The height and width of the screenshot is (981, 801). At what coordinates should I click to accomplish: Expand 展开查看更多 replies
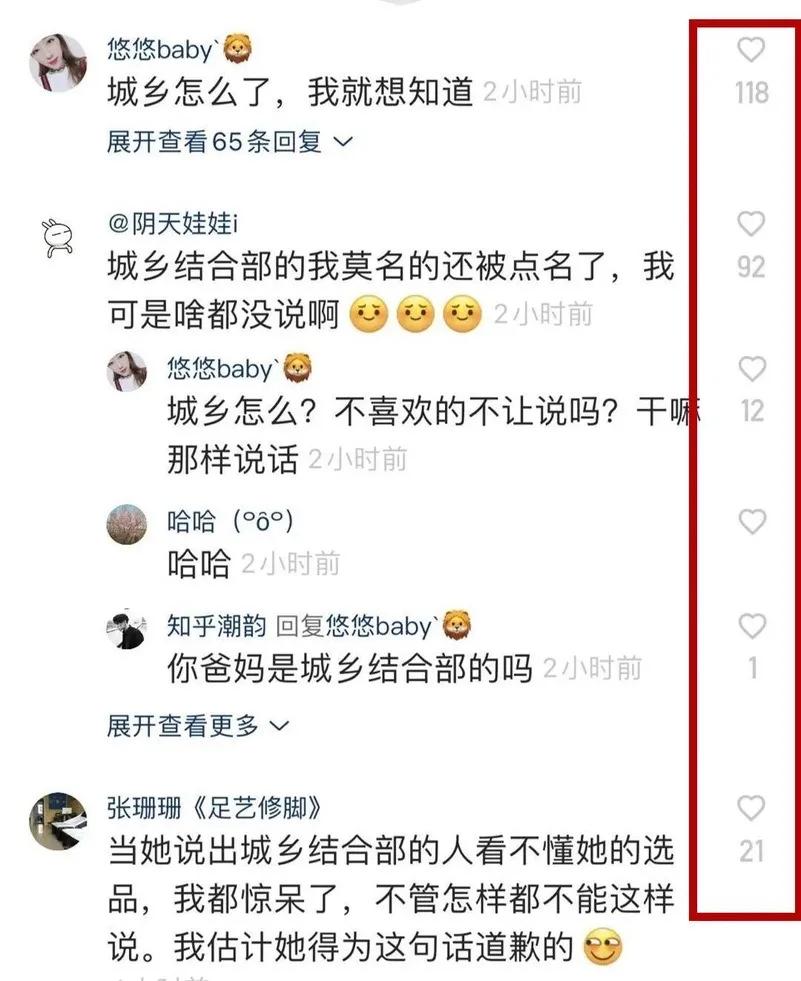[197, 725]
